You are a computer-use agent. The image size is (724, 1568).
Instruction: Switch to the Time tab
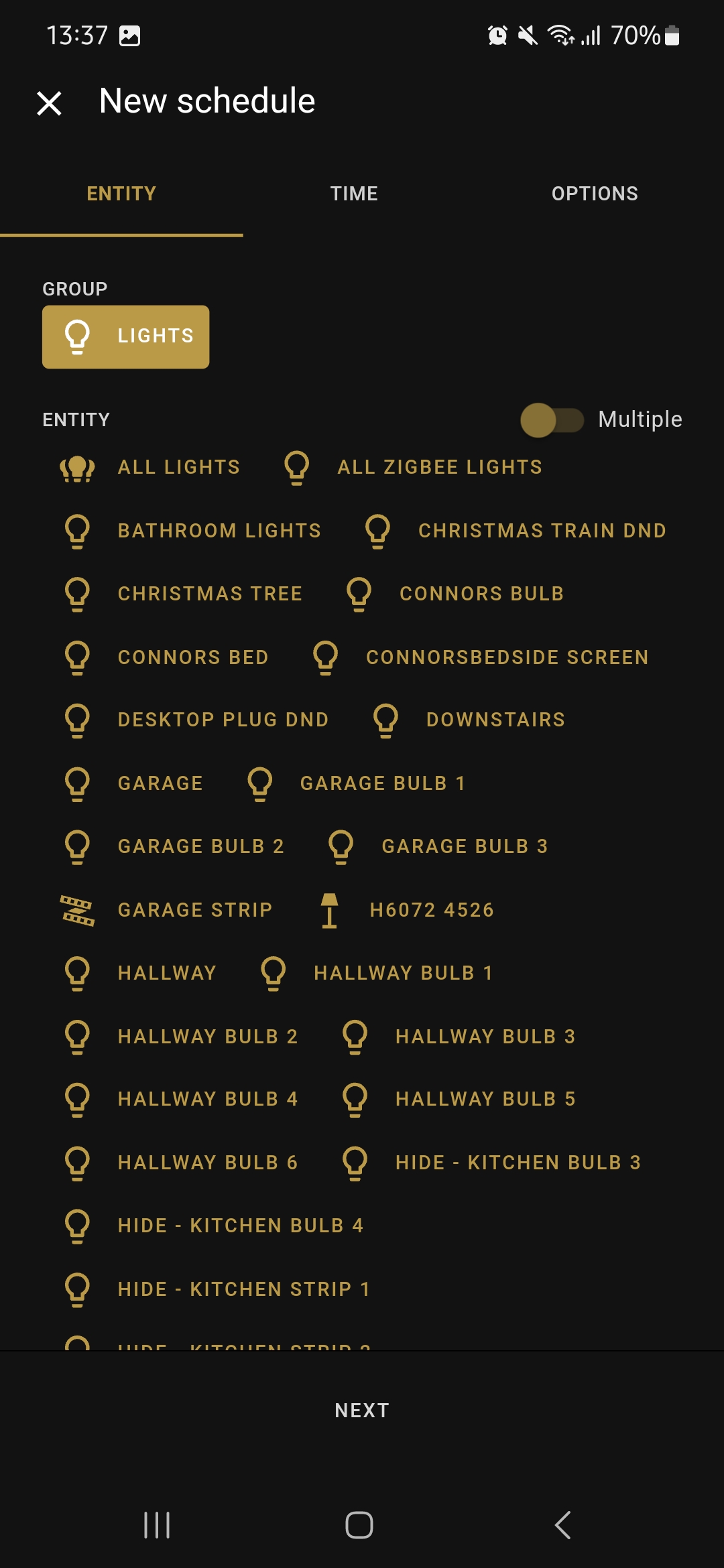tap(354, 194)
